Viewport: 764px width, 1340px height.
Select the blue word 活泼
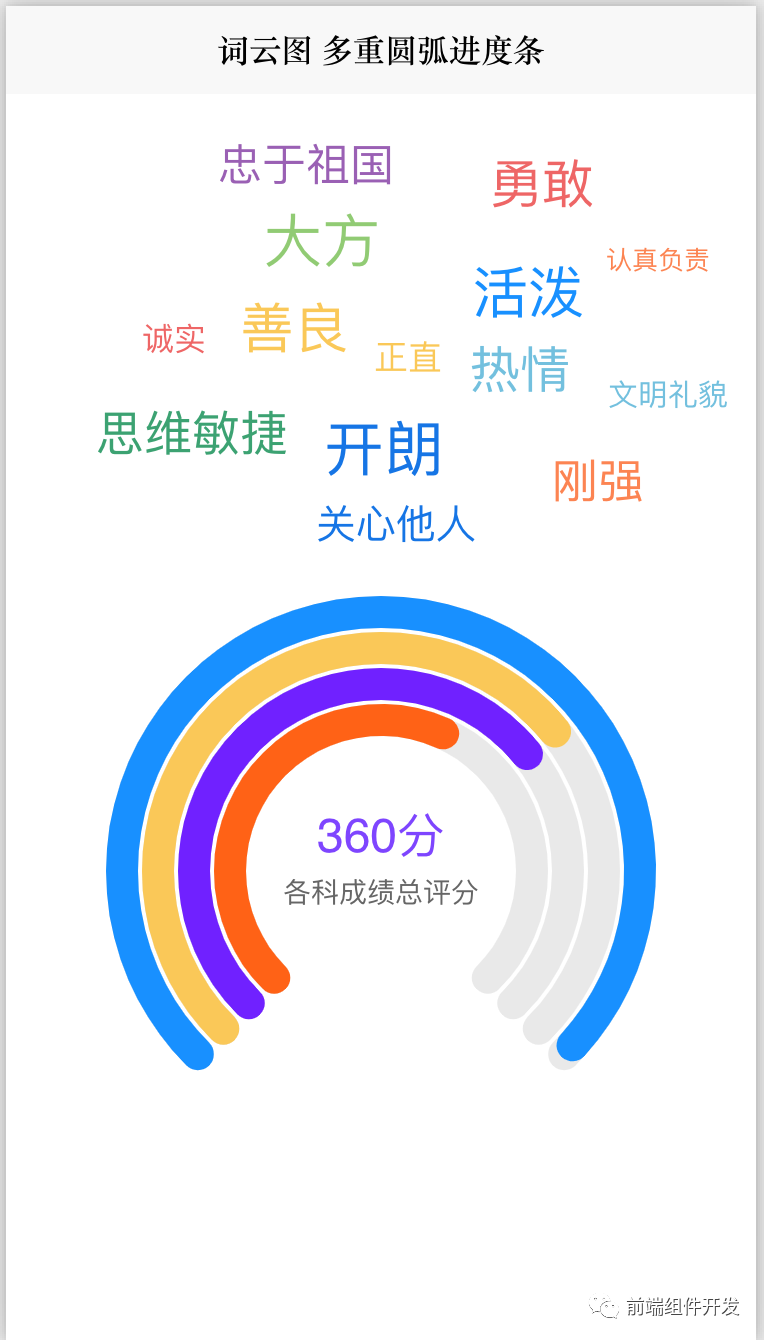point(528,293)
